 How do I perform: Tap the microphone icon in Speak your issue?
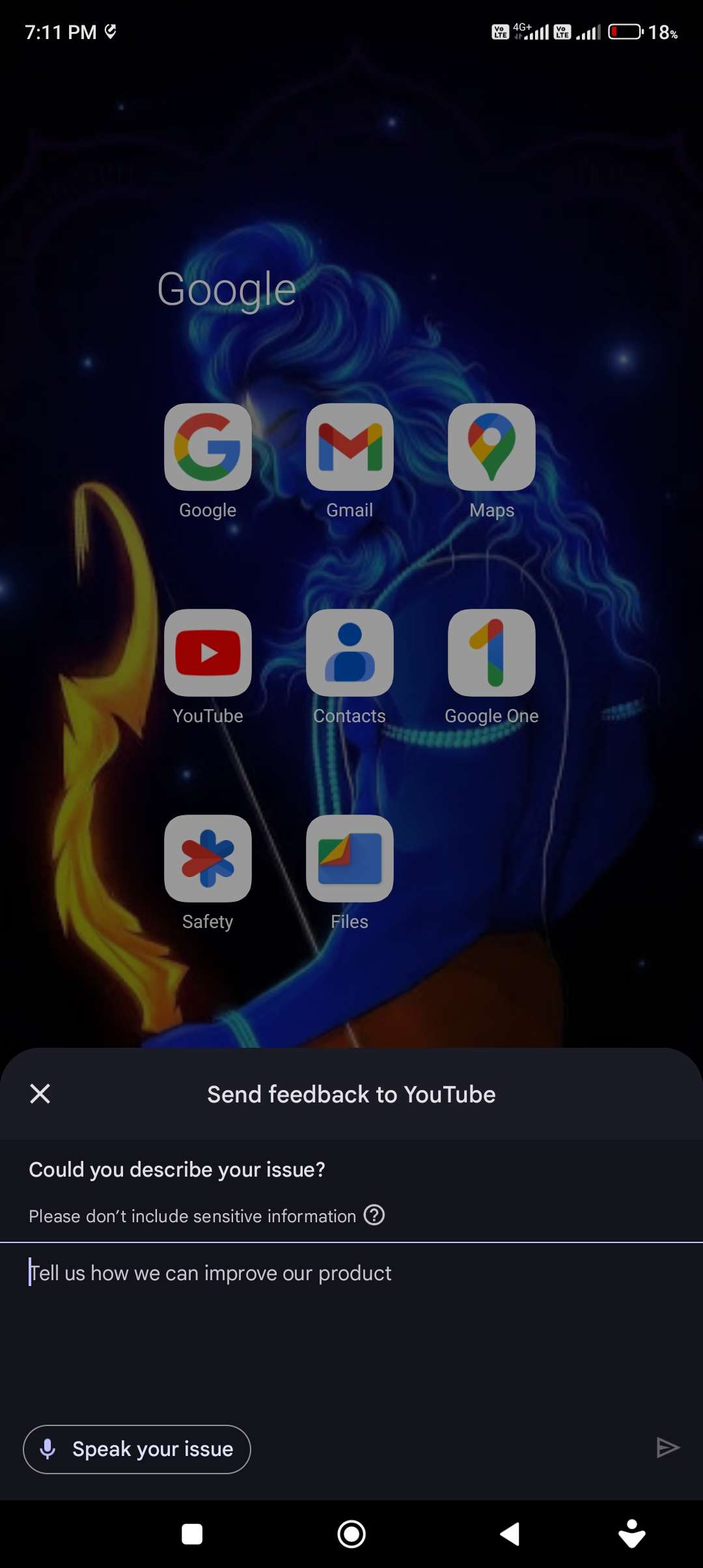click(49, 1449)
